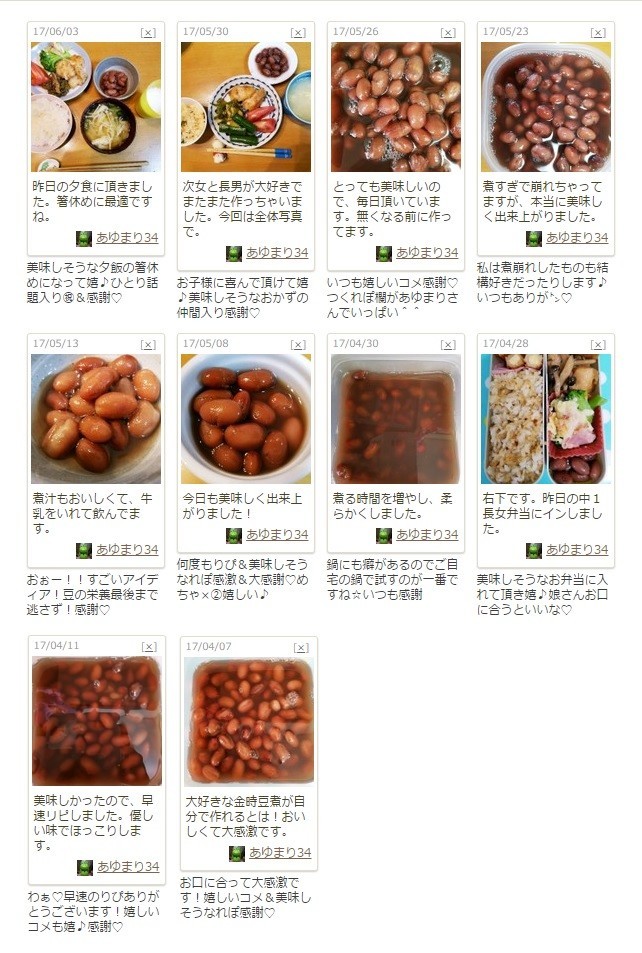Open あゆまり34 link on the 17/04/07 card
This screenshot has height=953, width=642.
coord(280,853)
